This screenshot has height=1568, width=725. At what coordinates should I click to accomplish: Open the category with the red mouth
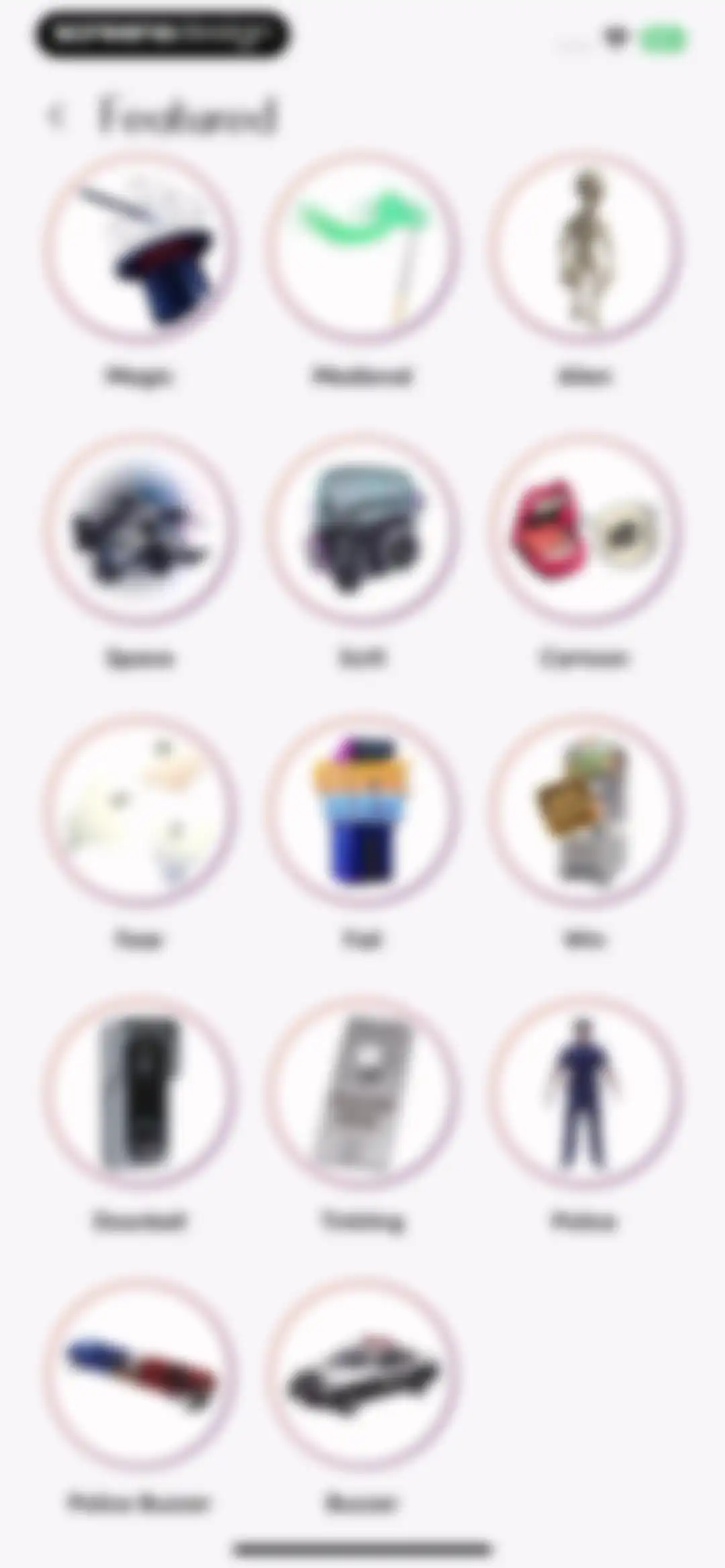(585, 529)
